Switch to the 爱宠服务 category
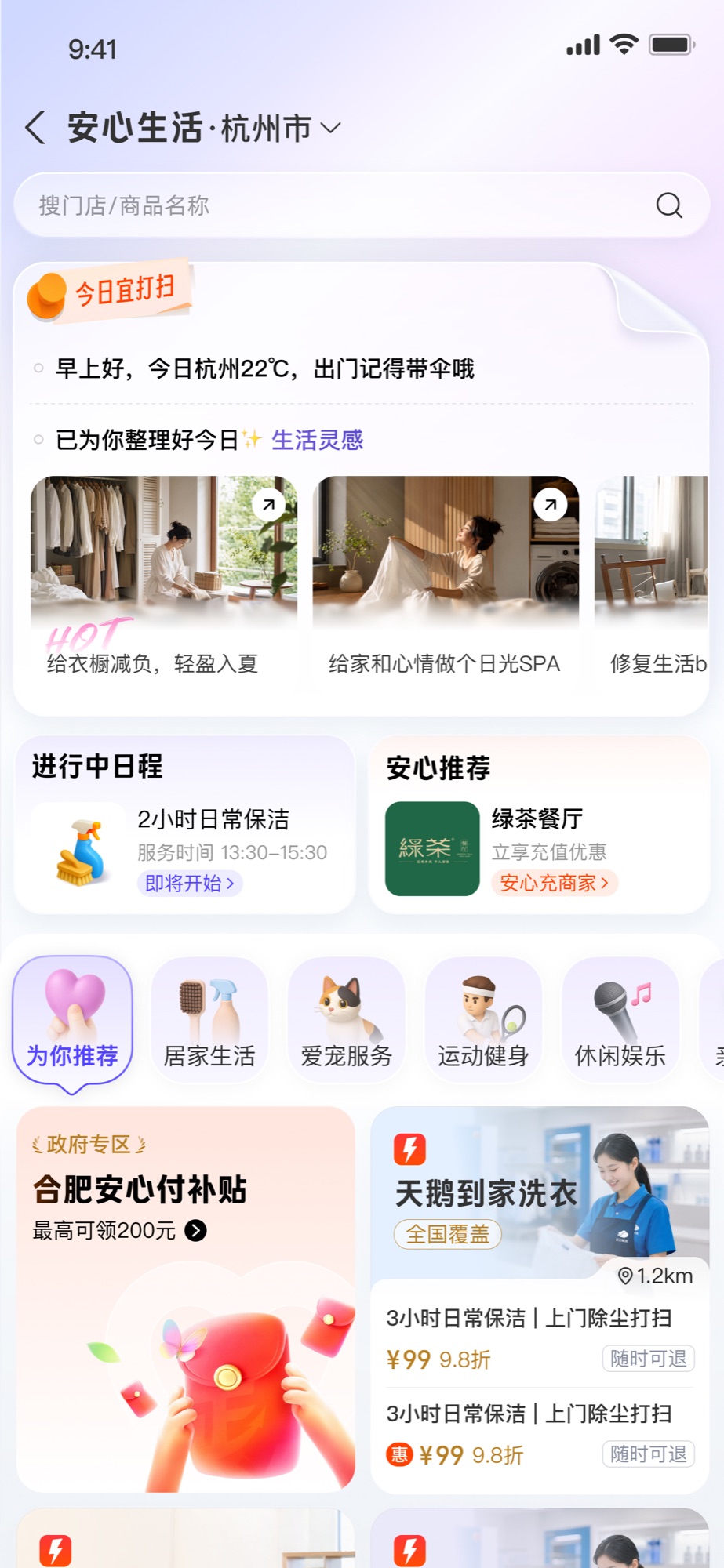724x1568 pixels. point(346,1021)
